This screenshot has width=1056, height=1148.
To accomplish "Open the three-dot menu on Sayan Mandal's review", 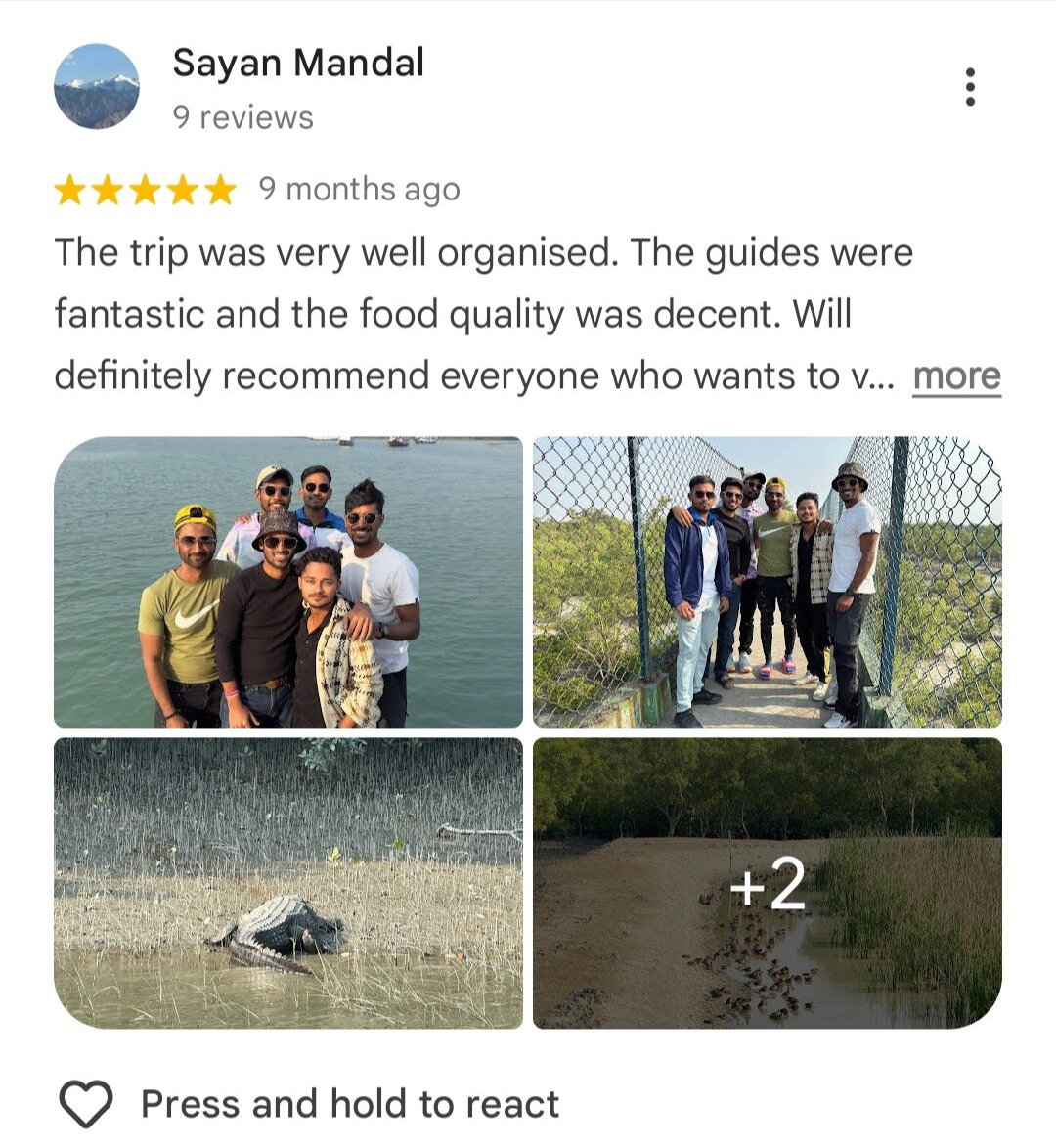I will click(x=970, y=87).
